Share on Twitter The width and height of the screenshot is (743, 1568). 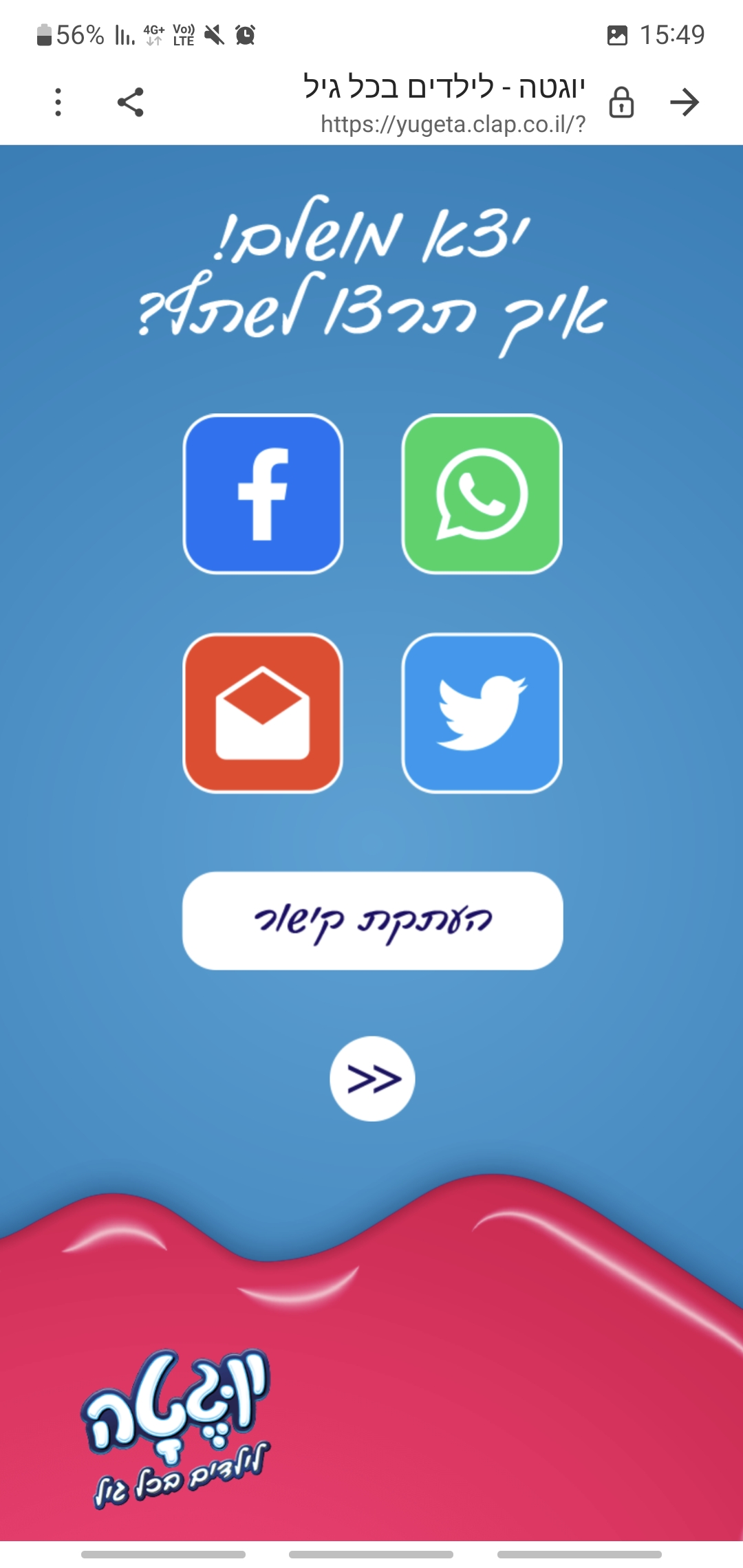[482, 713]
